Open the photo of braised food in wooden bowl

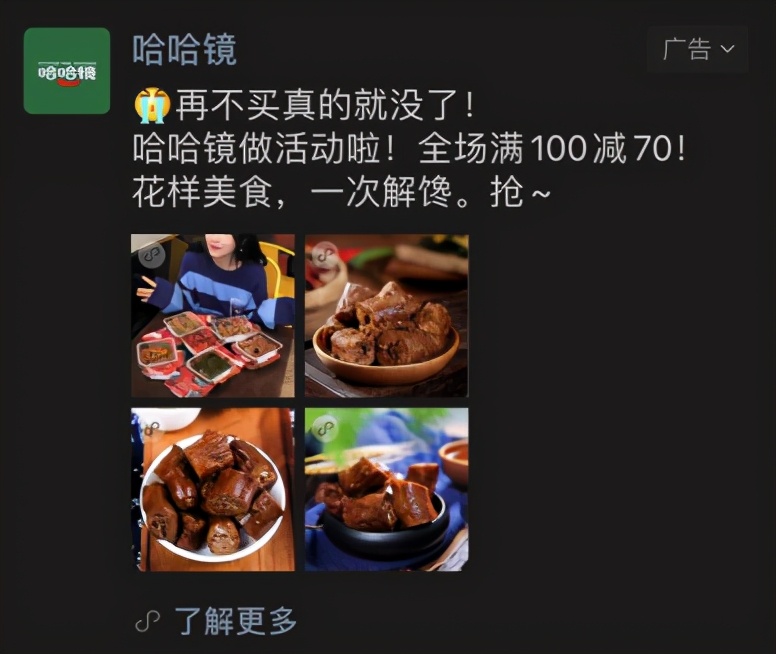386,316
